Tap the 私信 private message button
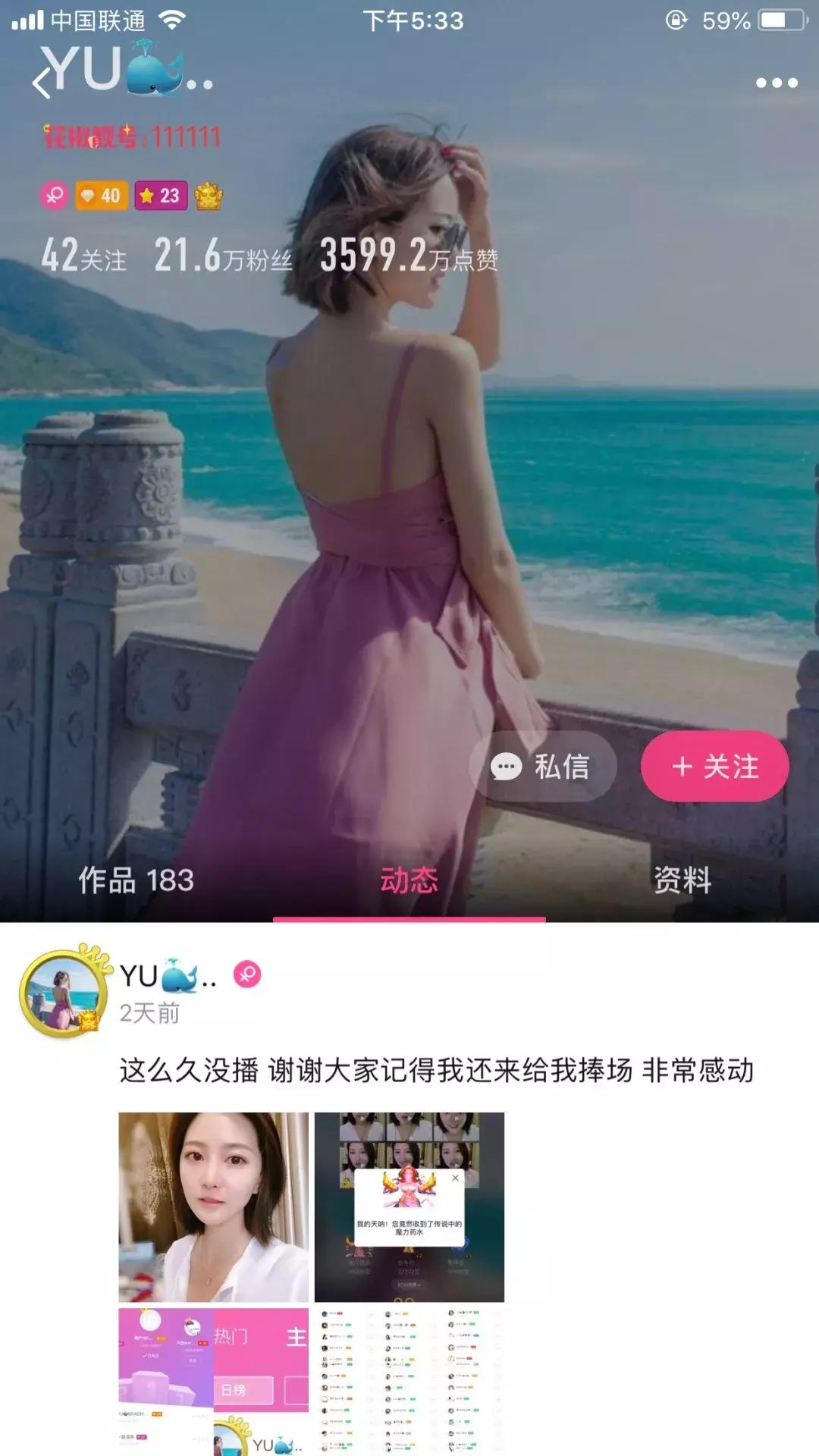 (543, 767)
